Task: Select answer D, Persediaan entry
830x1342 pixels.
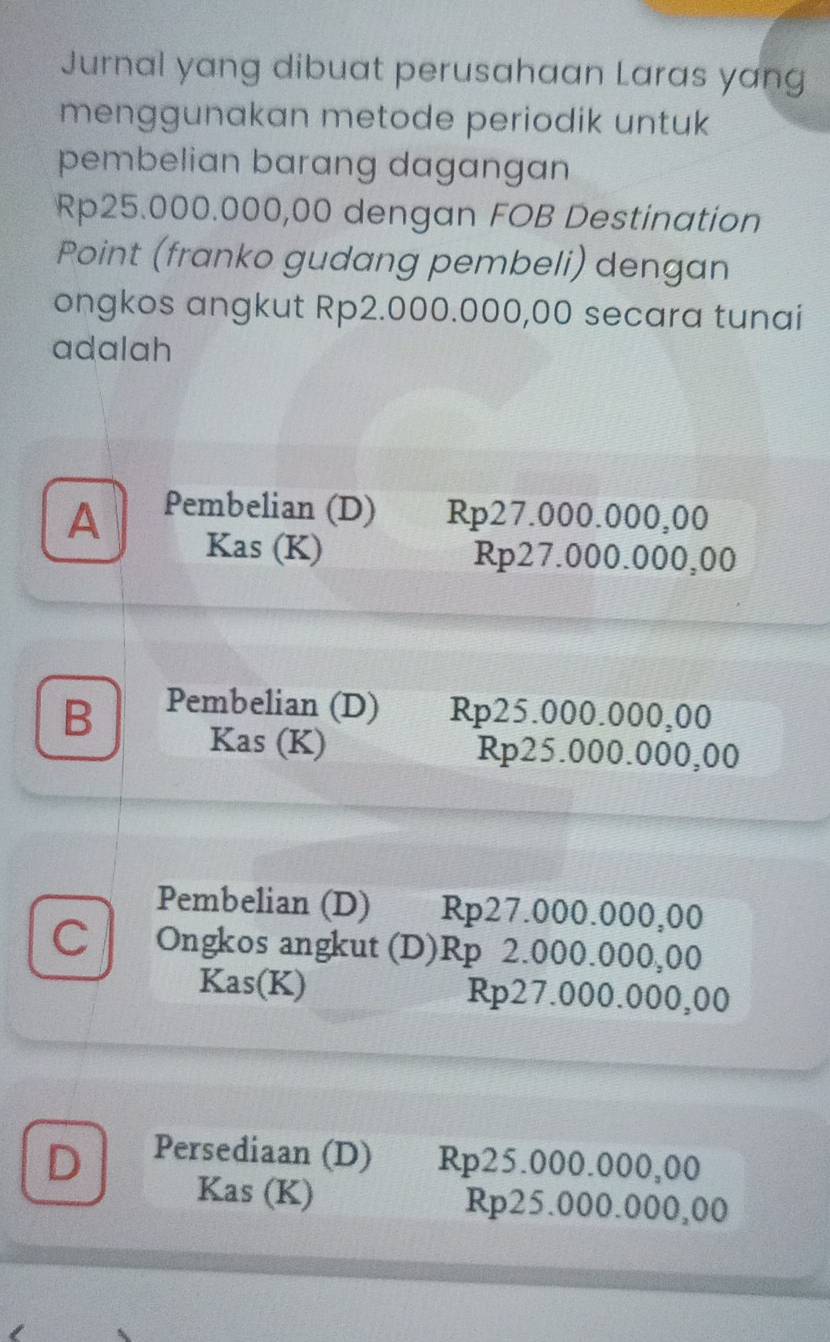Action: point(66,1164)
